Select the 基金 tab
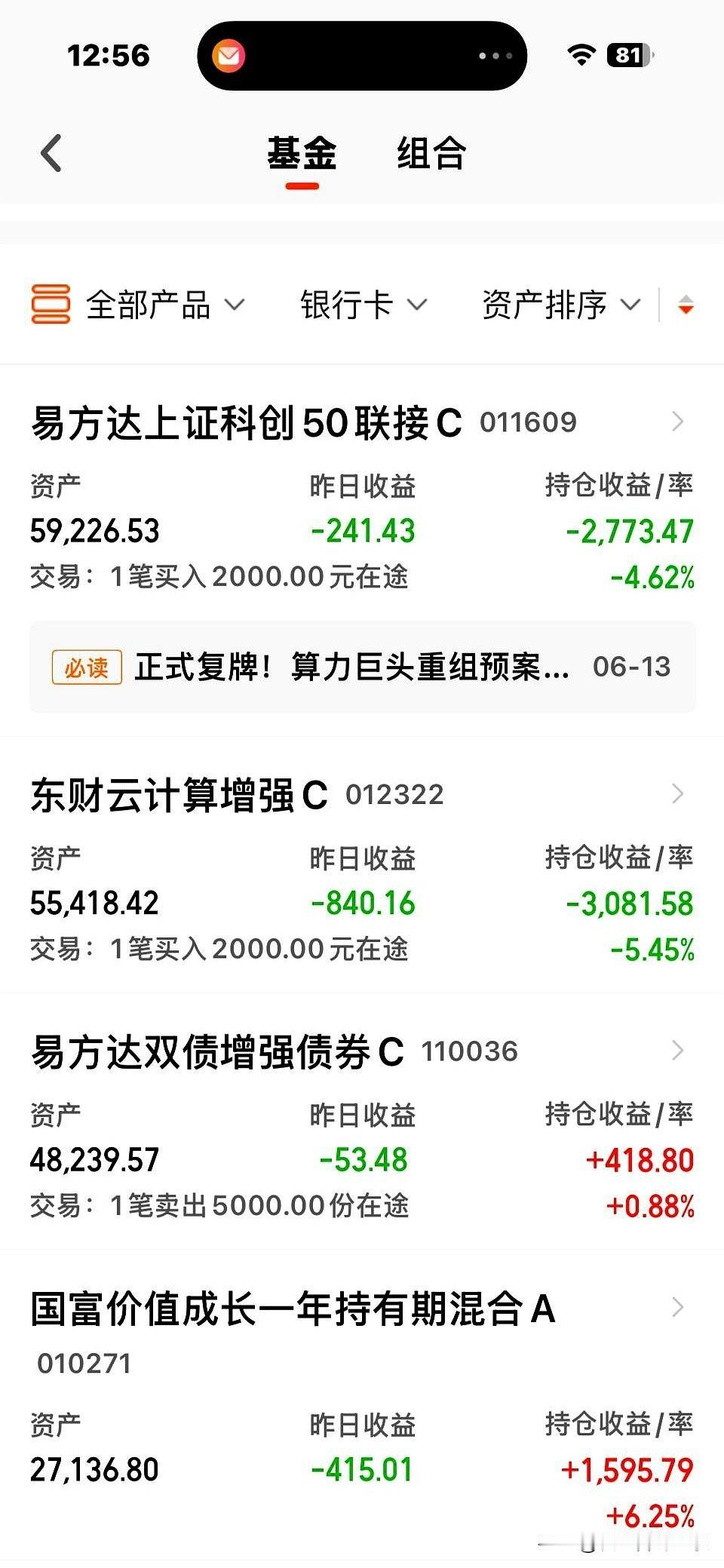The height and width of the screenshot is (1568, 724). 302,153
